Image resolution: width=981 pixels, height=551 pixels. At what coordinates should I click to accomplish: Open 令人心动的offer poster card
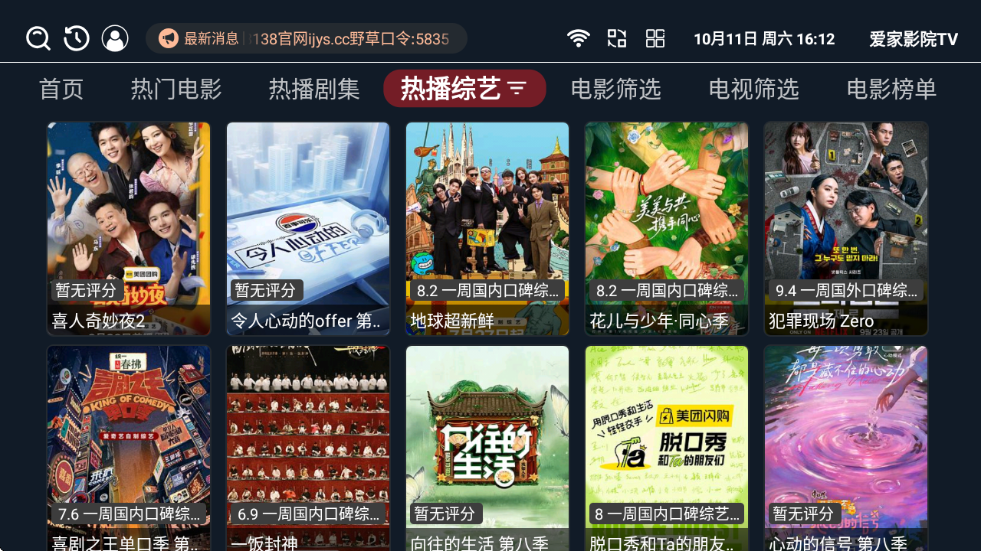pos(308,228)
